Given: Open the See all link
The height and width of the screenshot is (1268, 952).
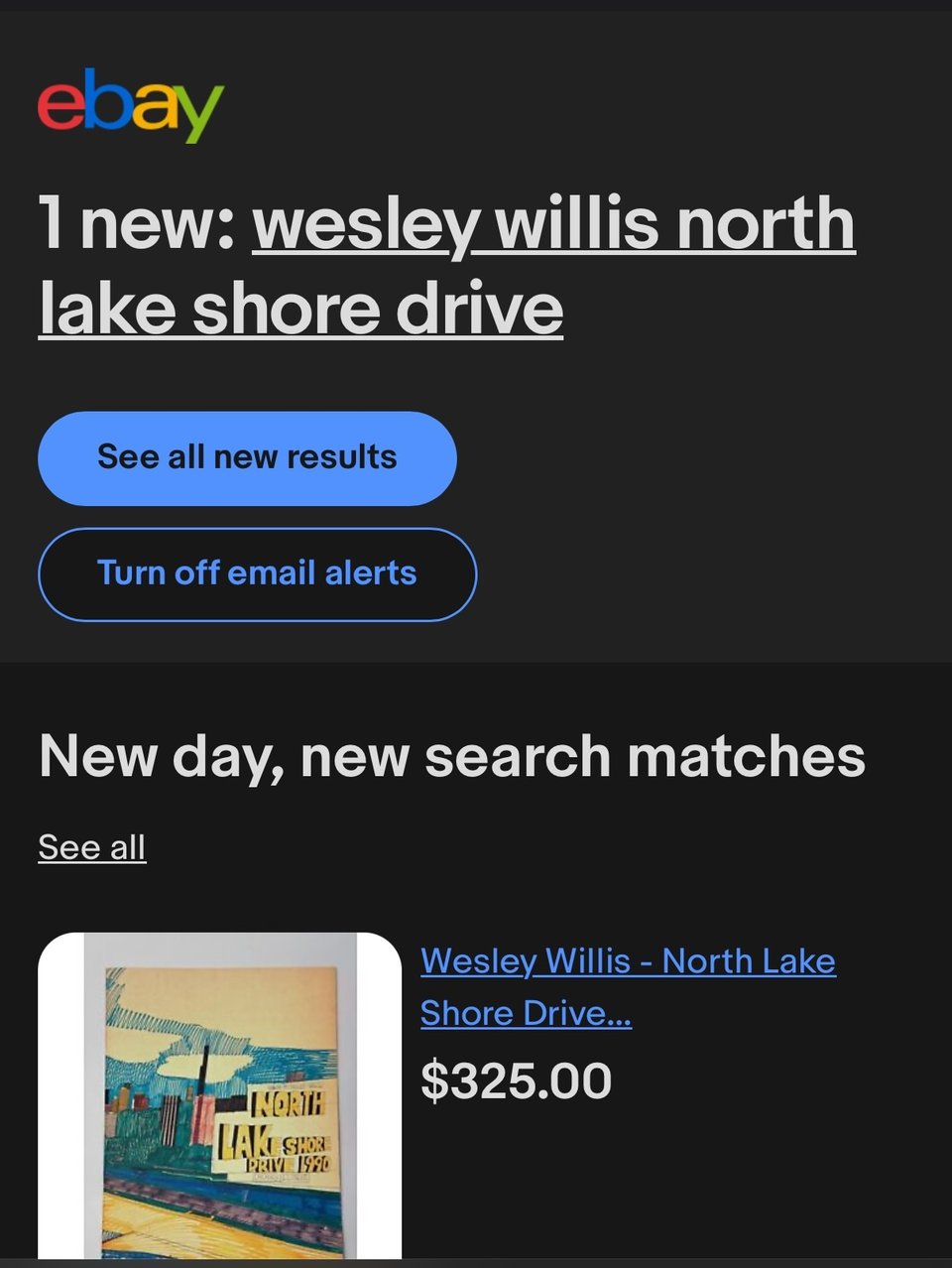Looking at the screenshot, I should click(91, 847).
